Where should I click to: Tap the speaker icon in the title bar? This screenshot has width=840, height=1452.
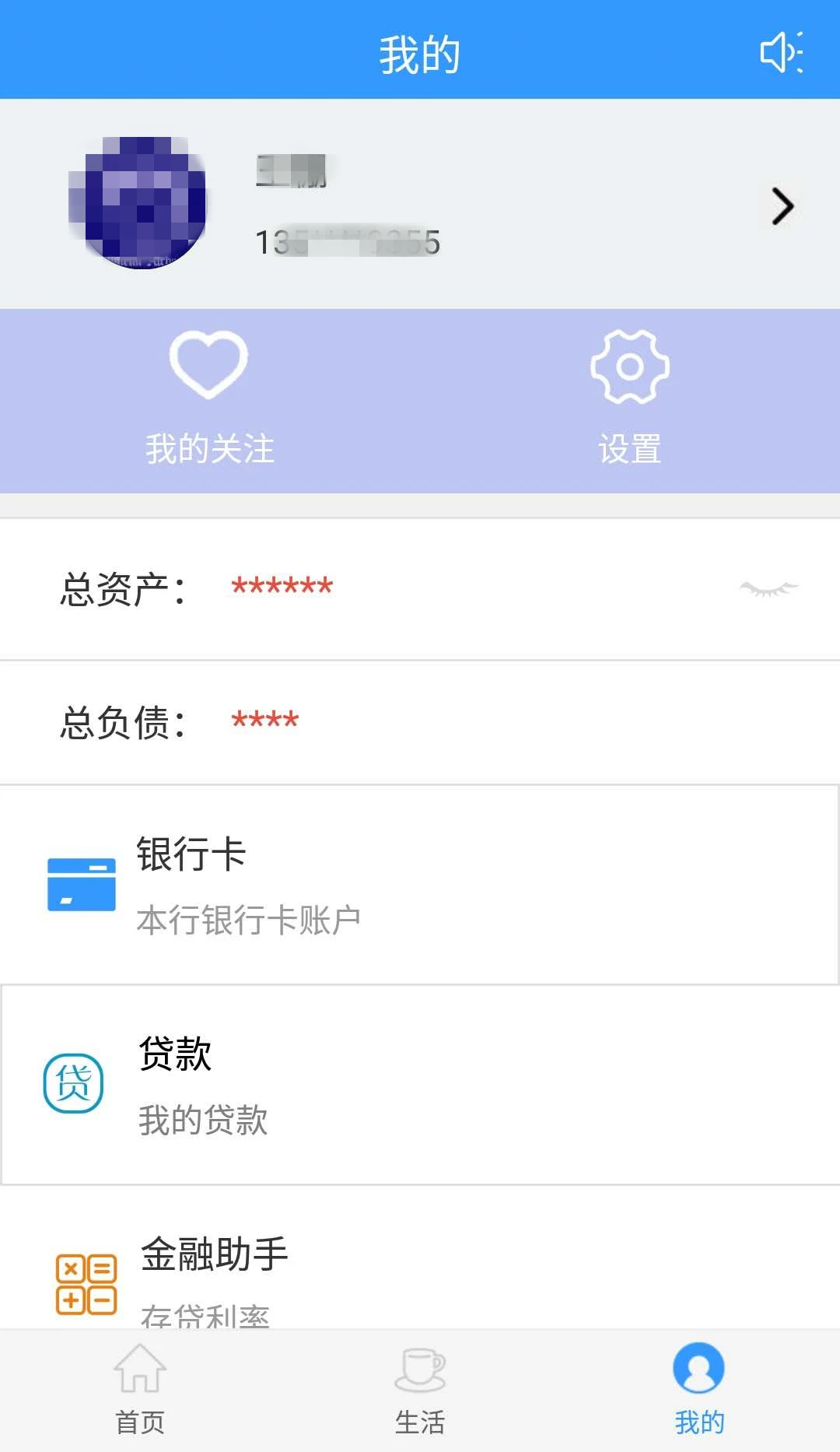pos(782,53)
